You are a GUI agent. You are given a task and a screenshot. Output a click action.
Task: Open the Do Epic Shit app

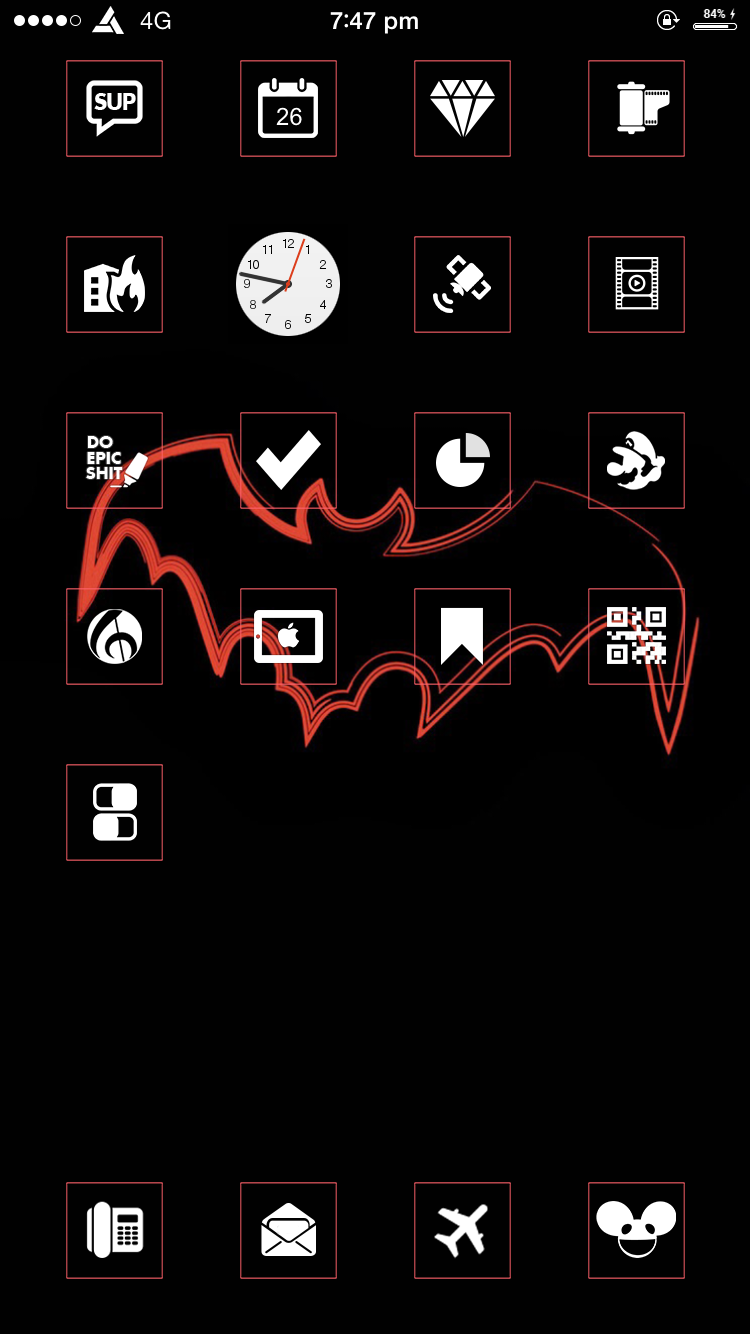tap(114, 460)
